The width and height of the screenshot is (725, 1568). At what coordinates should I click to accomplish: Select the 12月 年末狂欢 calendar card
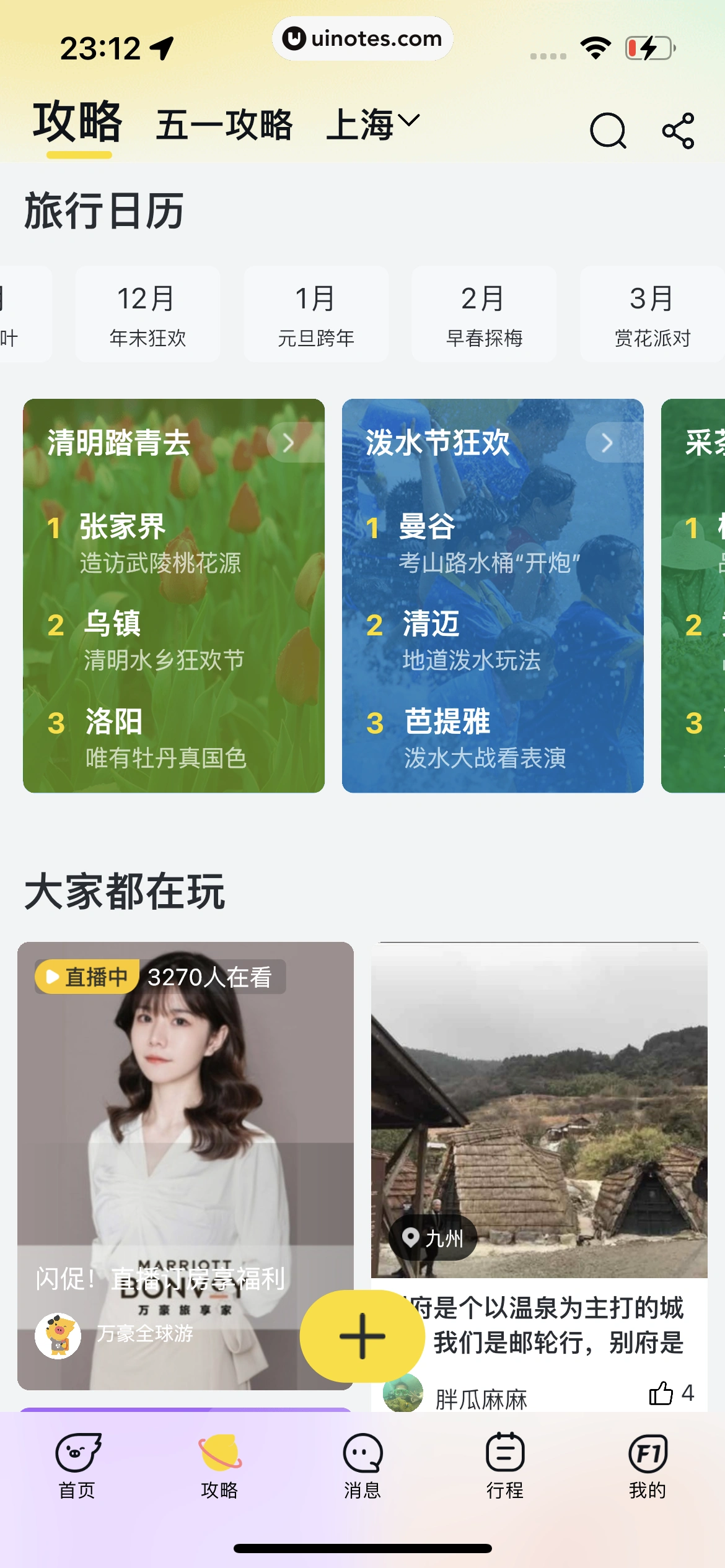(147, 315)
